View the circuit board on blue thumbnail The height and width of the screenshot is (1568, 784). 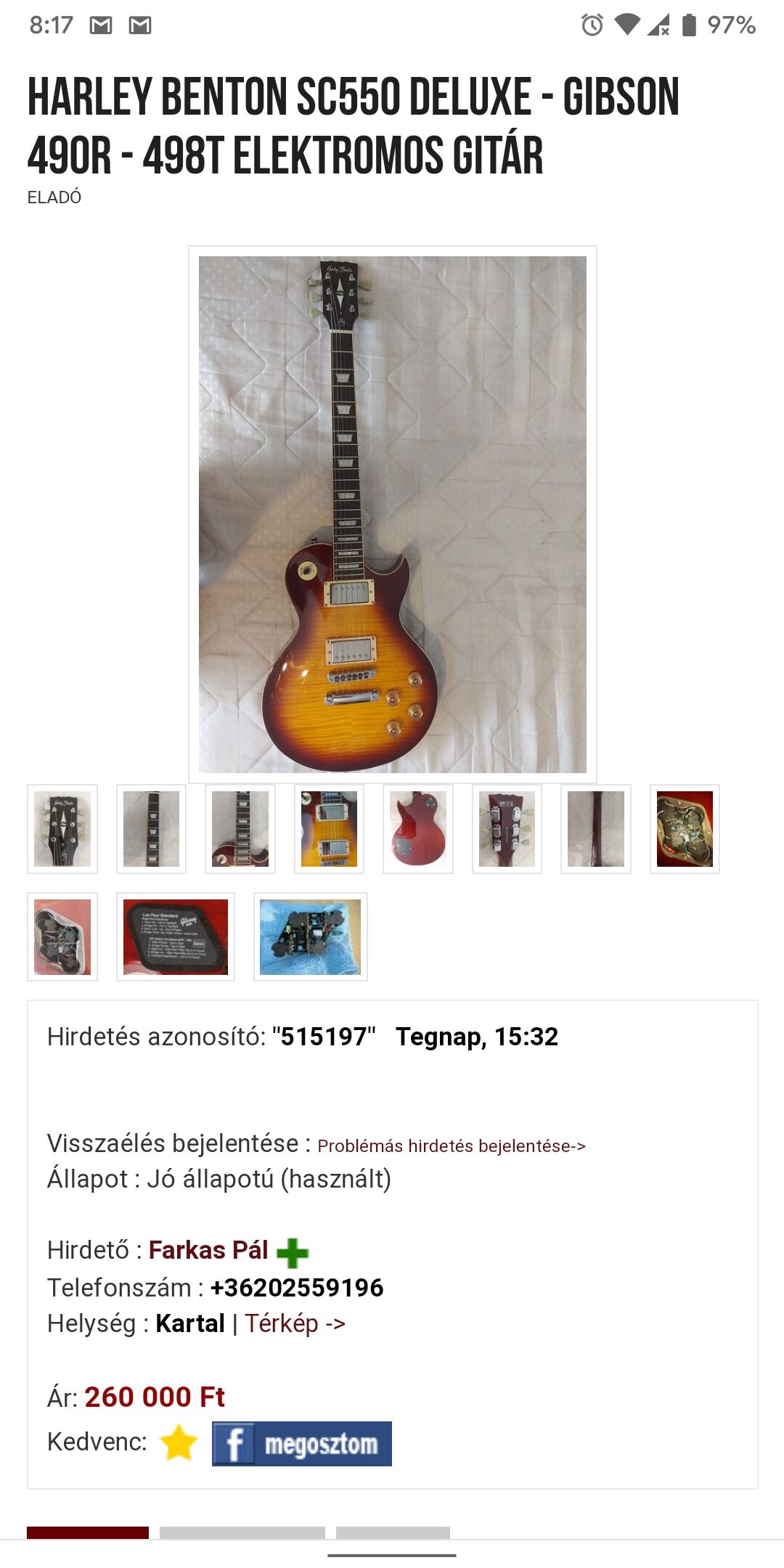(311, 936)
